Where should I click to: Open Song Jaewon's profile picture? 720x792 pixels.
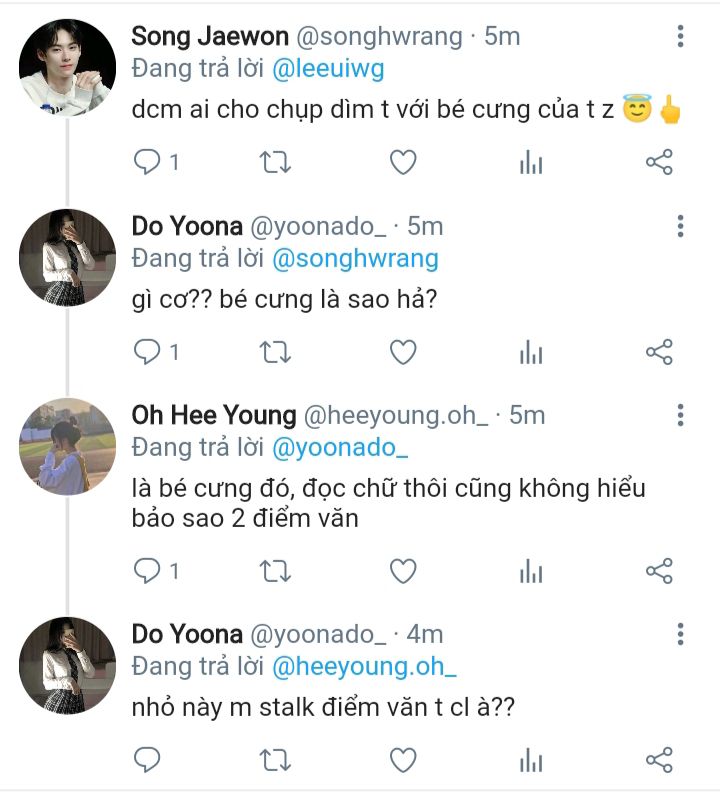click(x=68, y=66)
